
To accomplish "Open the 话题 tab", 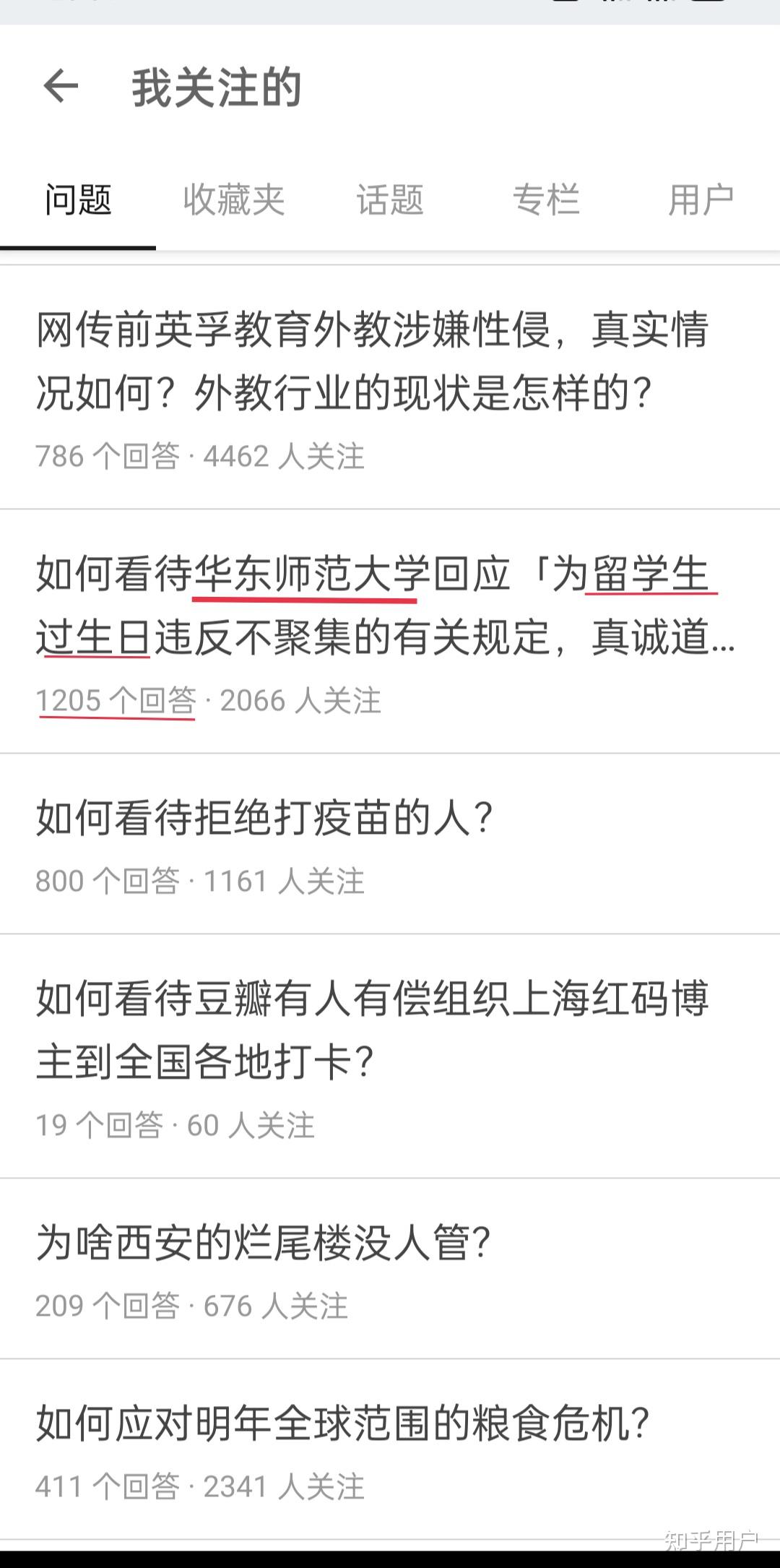I will coord(390,200).
